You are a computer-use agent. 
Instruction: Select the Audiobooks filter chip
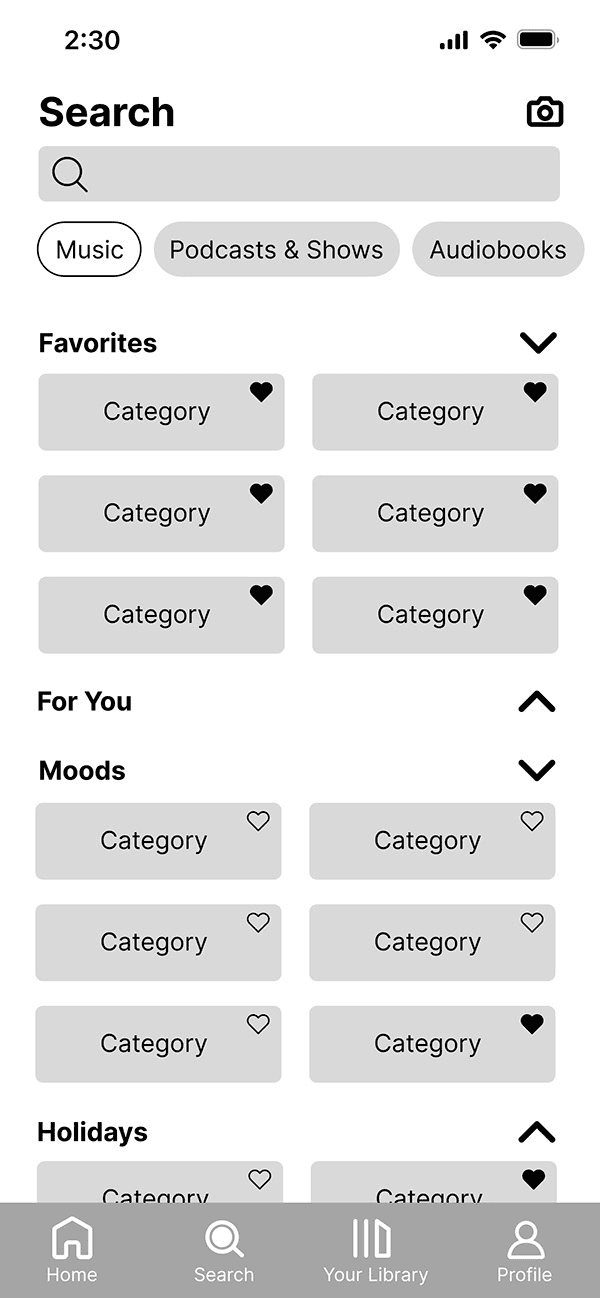tap(498, 249)
